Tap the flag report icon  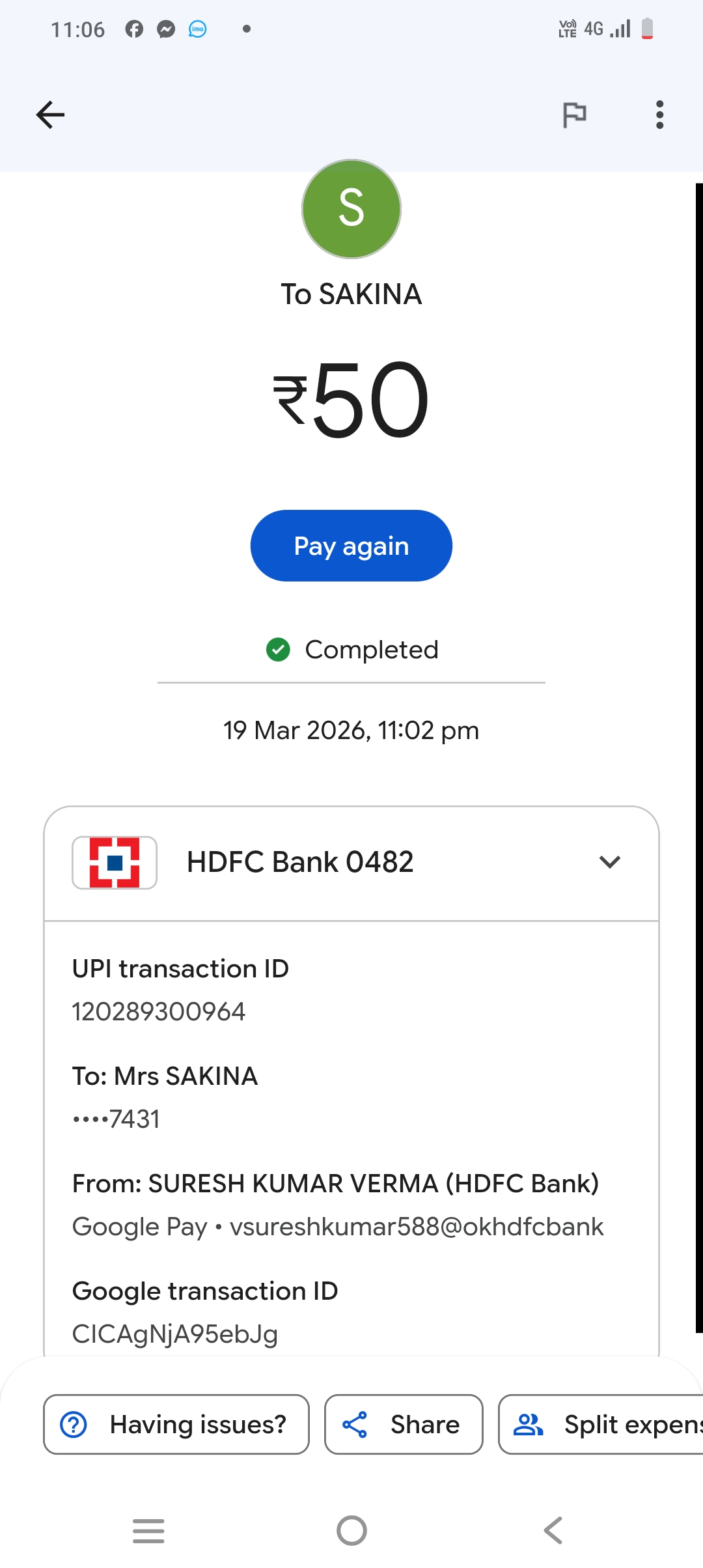[574, 115]
